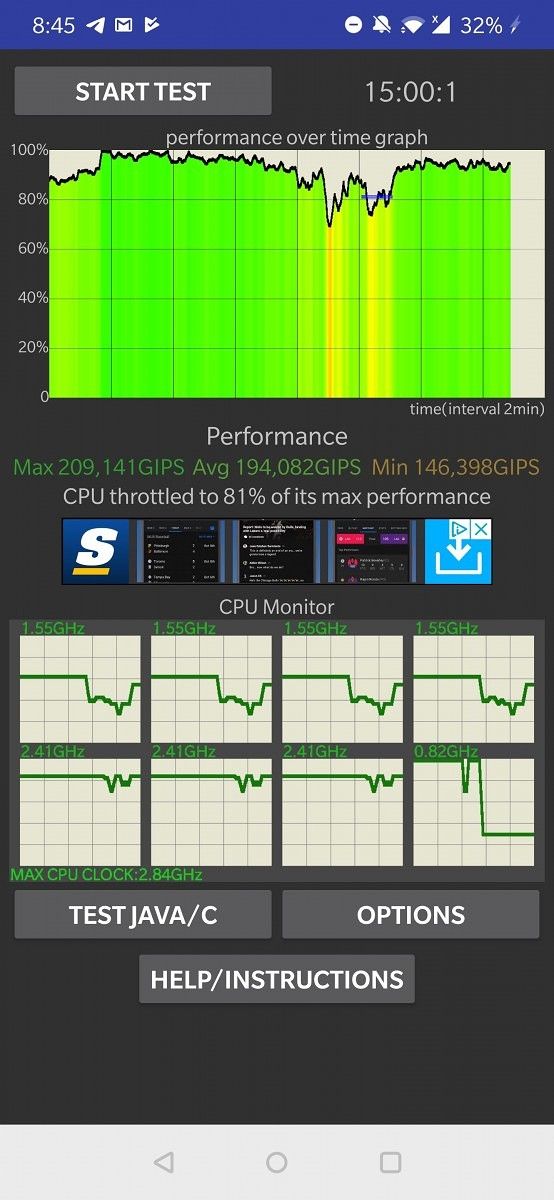This screenshot has width=554, height=1200.
Task: Close the ad banner
Action: coord(481,529)
